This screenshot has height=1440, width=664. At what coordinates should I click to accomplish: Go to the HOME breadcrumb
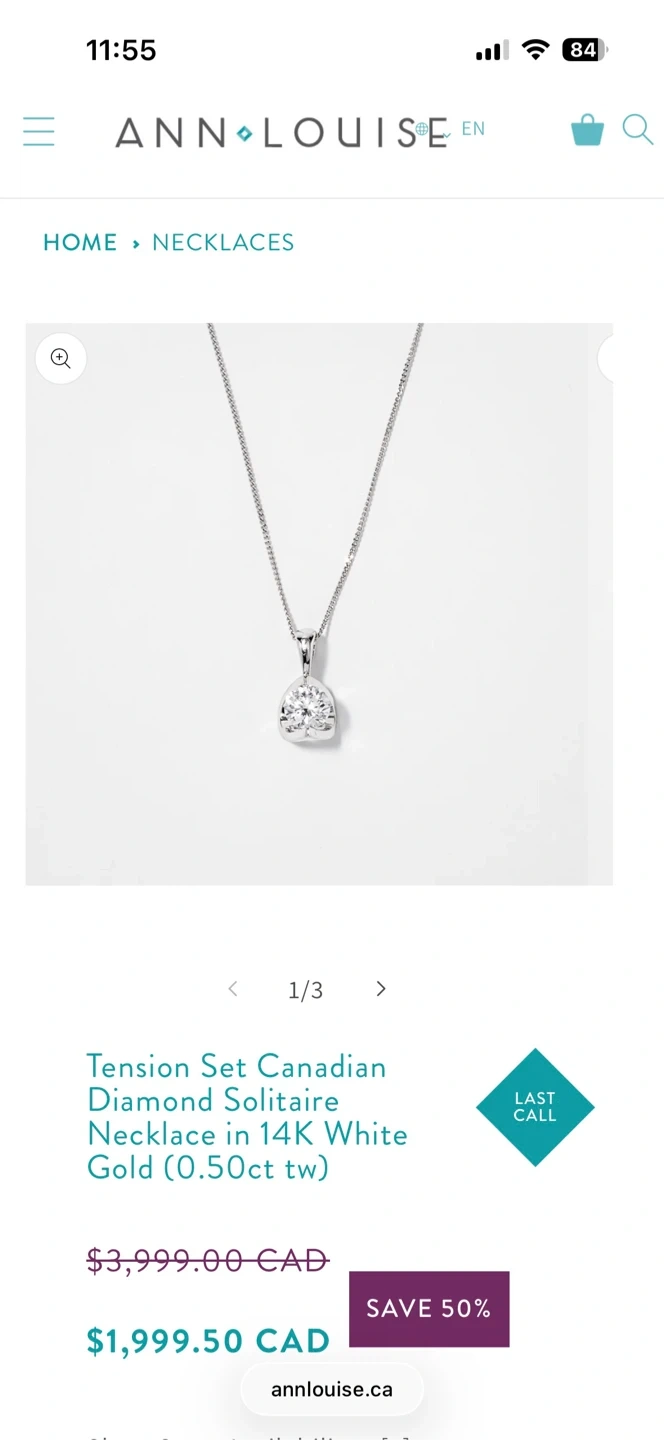[x=80, y=242]
